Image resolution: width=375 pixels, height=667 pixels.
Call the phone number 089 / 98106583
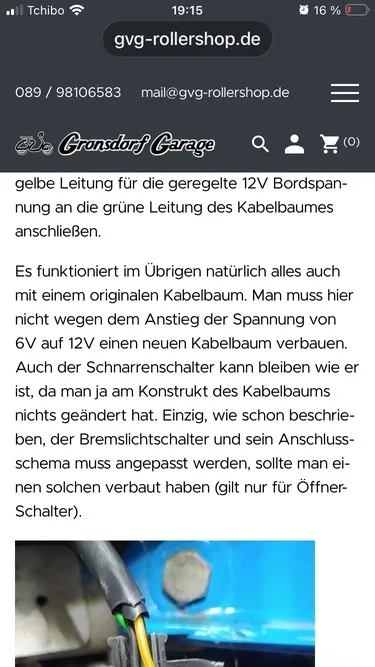tap(68, 93)
